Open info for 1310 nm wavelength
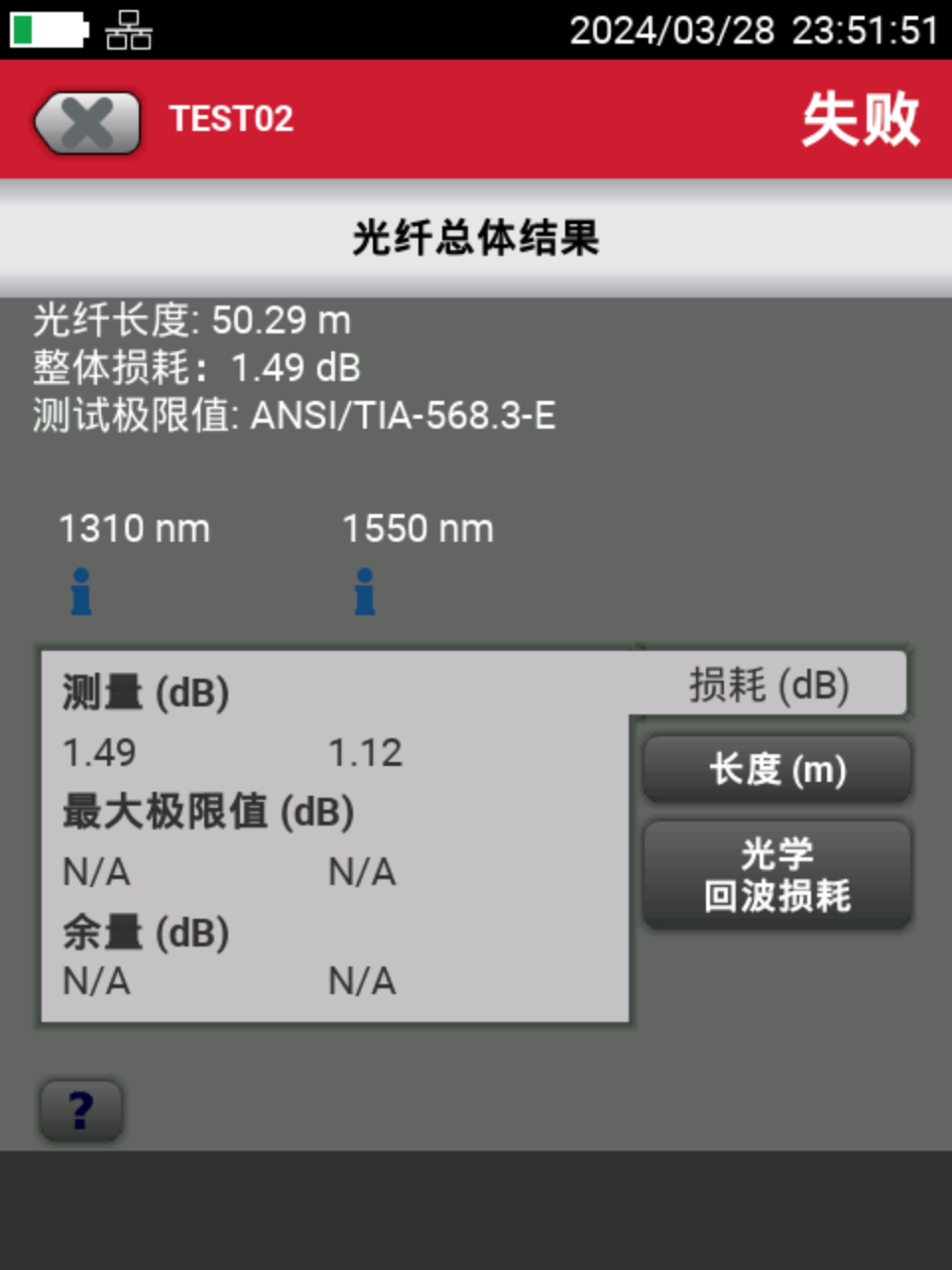Viewport: 952px width, 1270px height. (x=81, y=591)
